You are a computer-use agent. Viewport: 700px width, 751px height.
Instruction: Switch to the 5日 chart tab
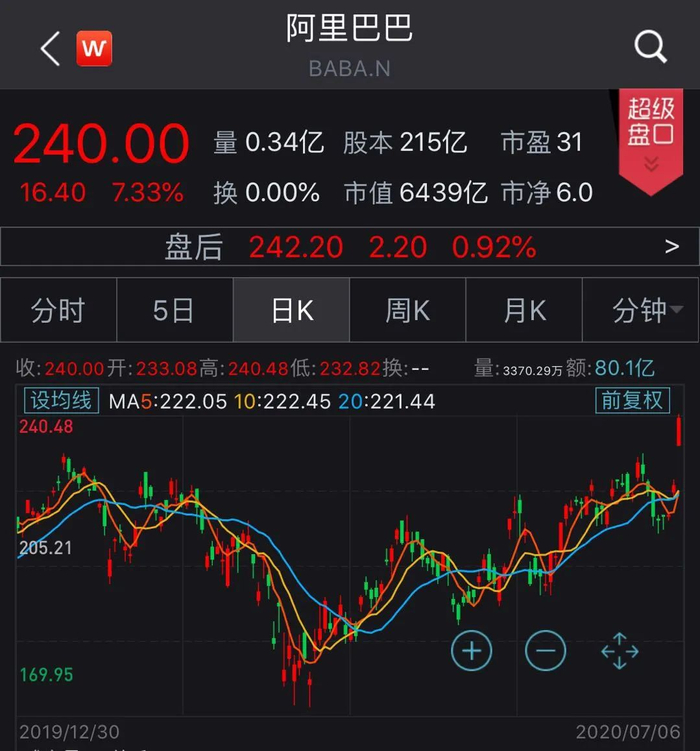click(x=174, y=311)
